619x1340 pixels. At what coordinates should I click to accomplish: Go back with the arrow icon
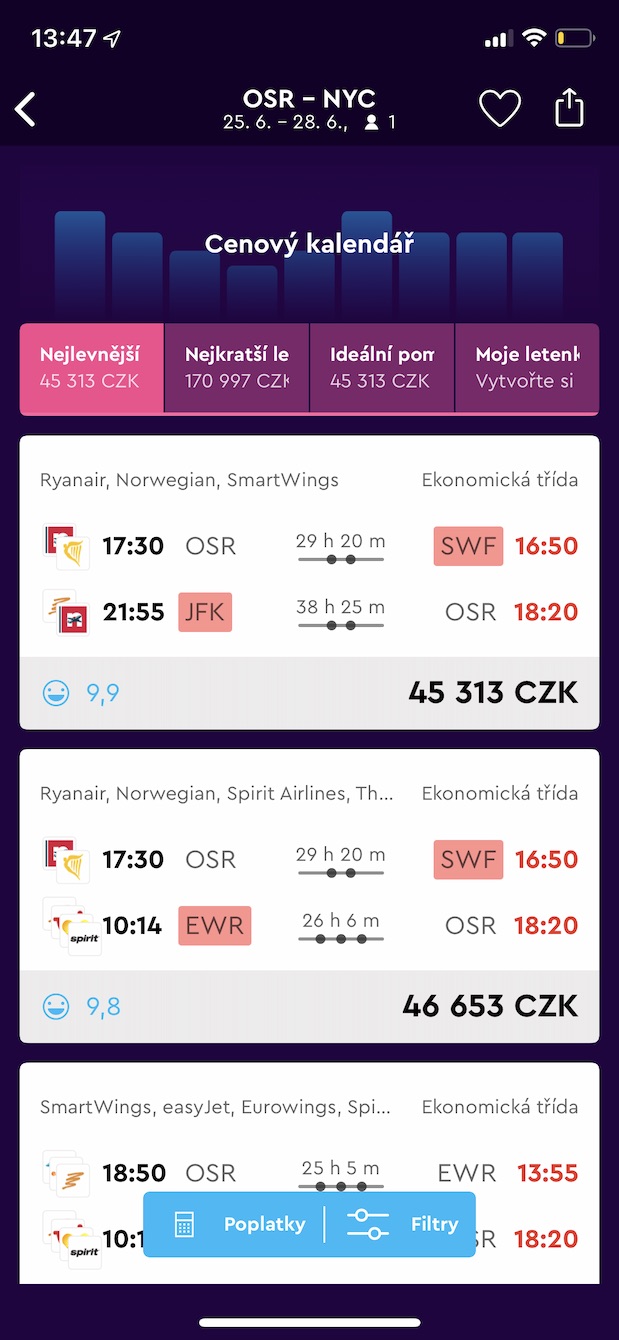point(27,109)
